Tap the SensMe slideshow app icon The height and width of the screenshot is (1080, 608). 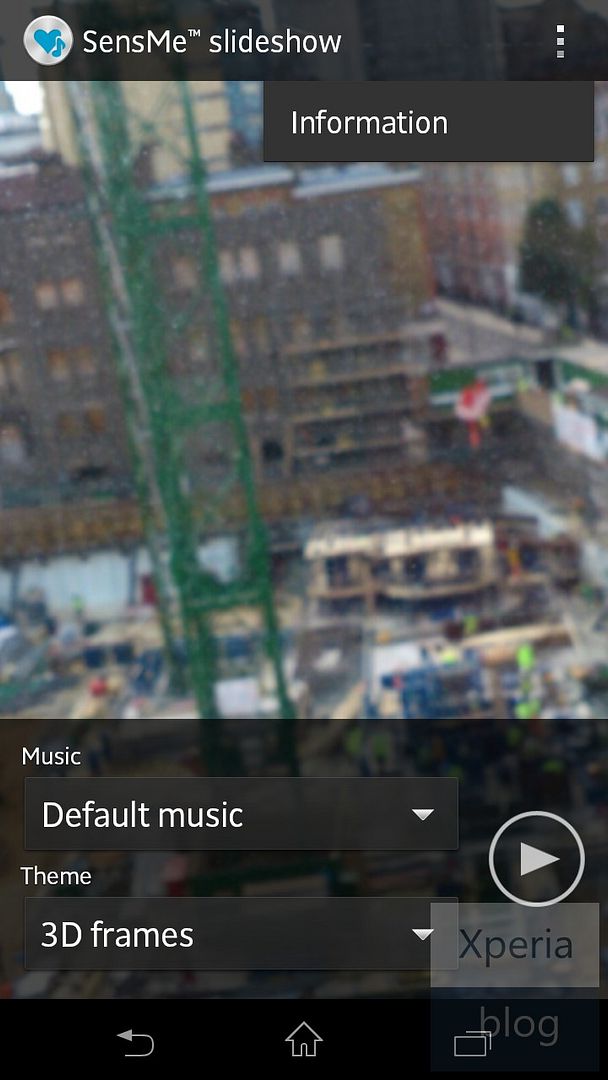click(x=48, y=41)
